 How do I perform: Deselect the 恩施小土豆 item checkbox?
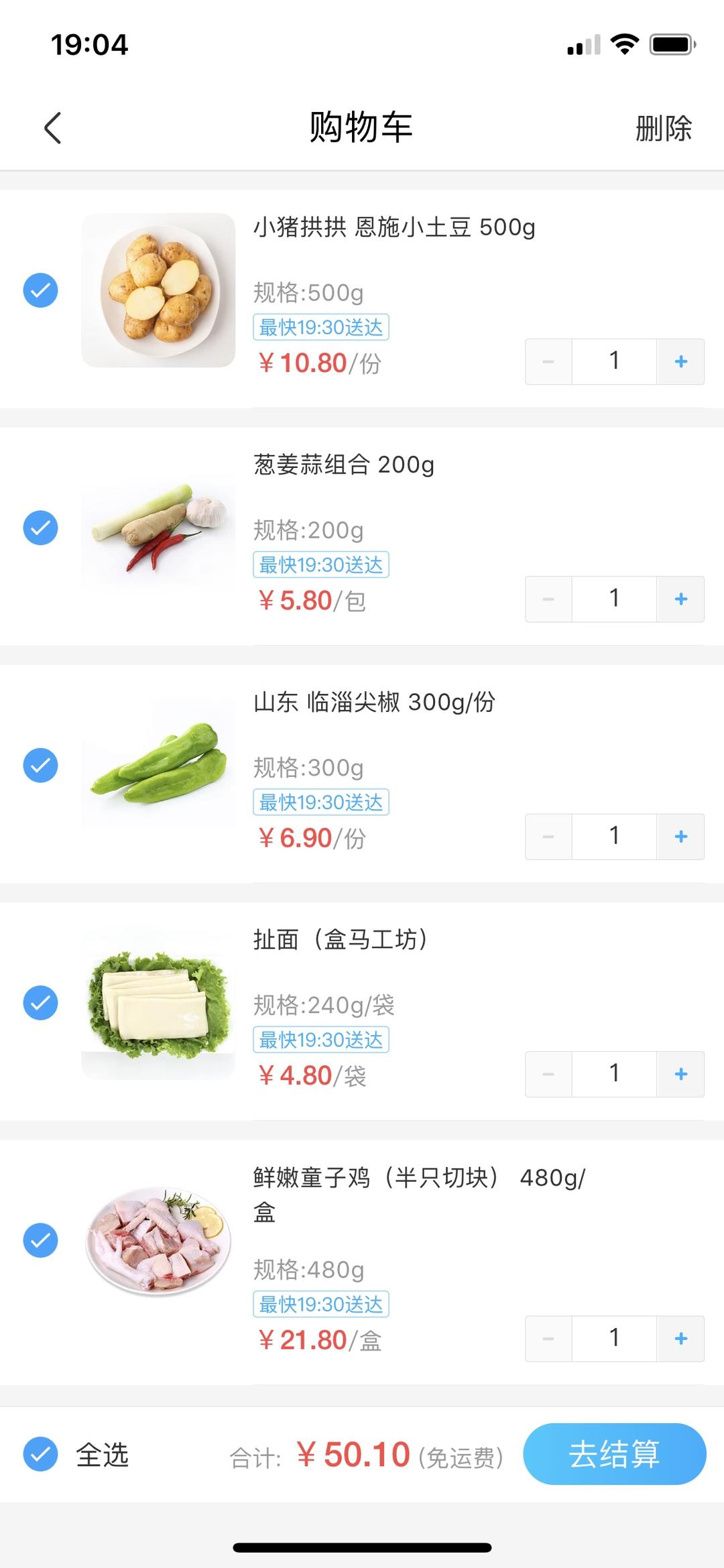(40, 290)
